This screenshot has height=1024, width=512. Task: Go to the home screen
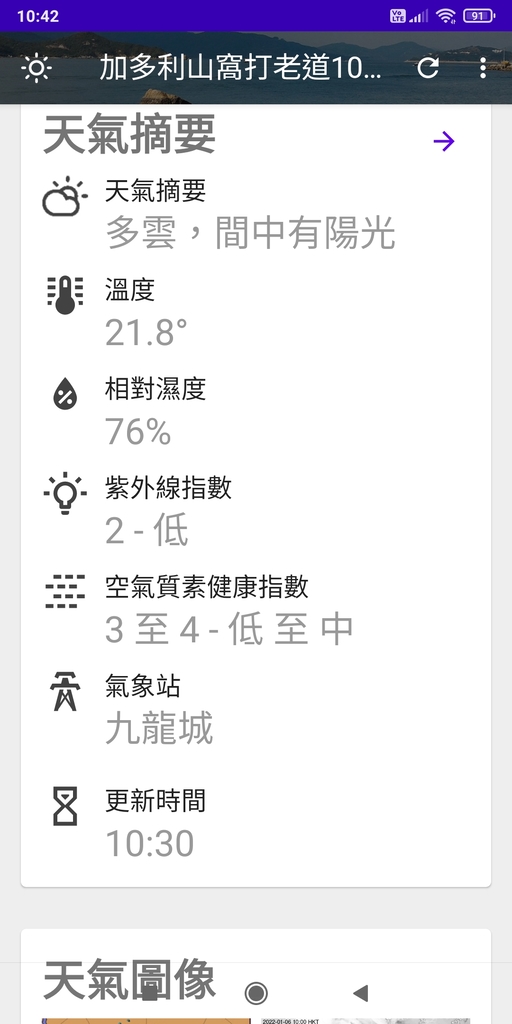[256, 993]
